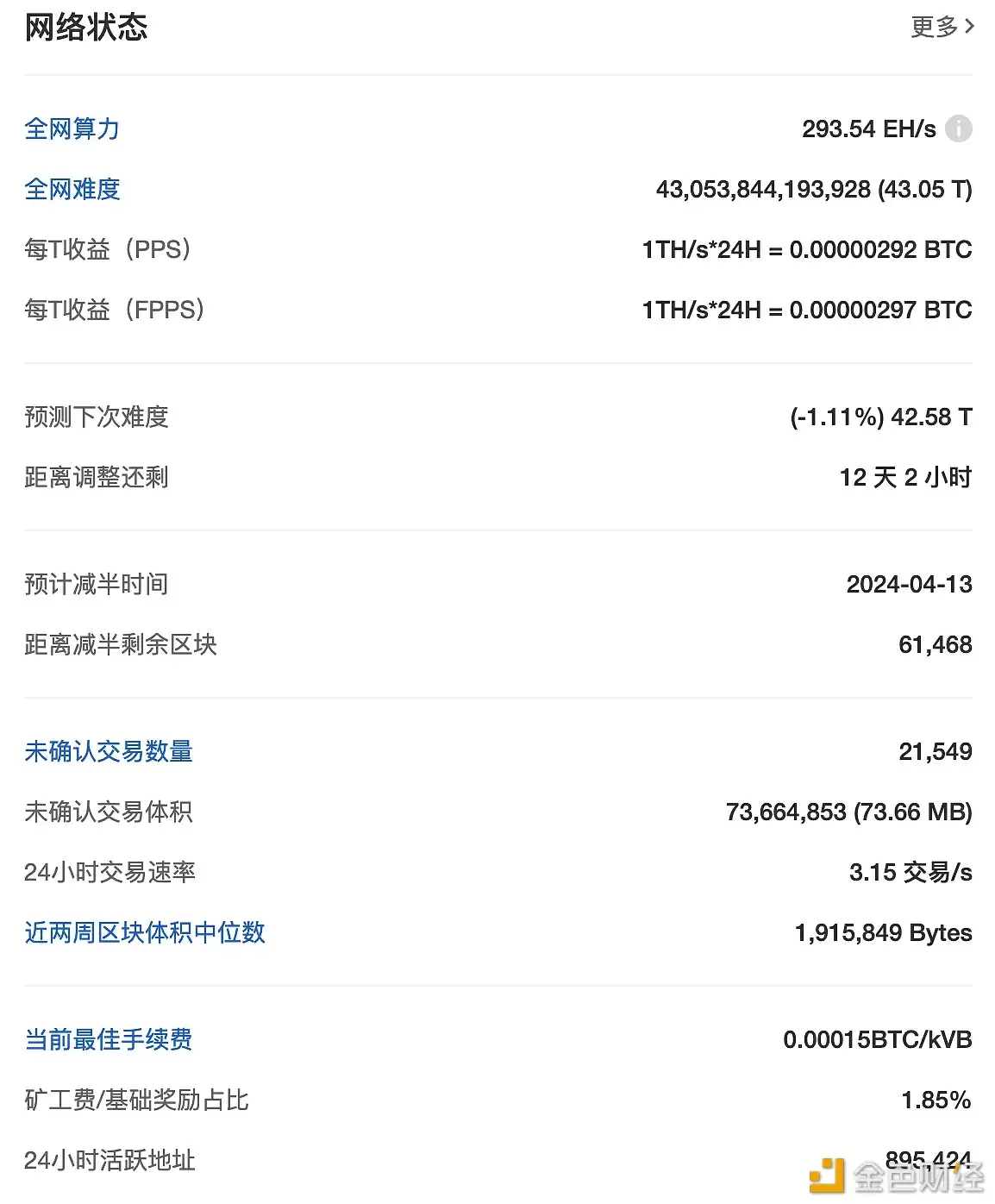Click the 距离调整还剩 row
The width and height of the screenshot is (995, 1204).
[x=97, y=478]
